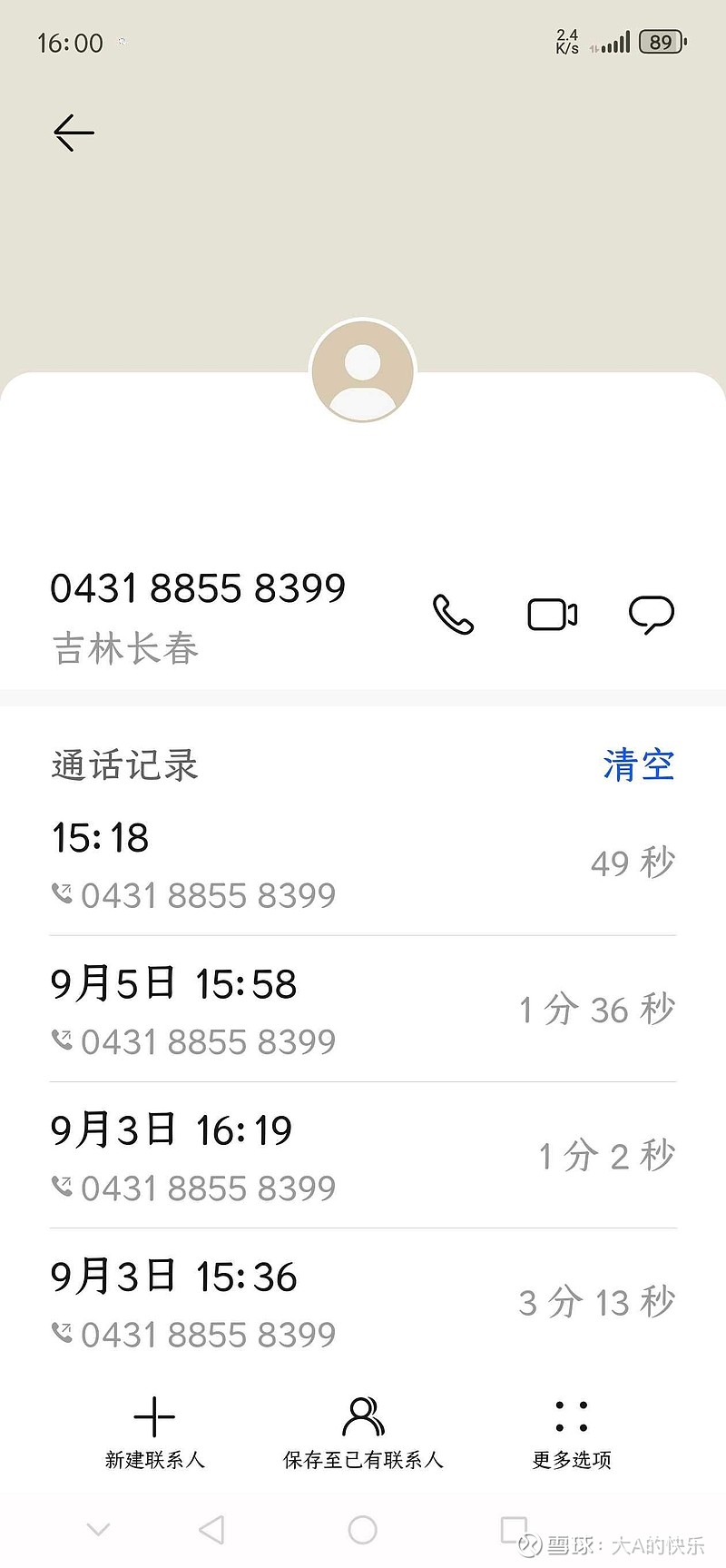
Task: Clear the call history via 清空
Action: coord(639,764)
